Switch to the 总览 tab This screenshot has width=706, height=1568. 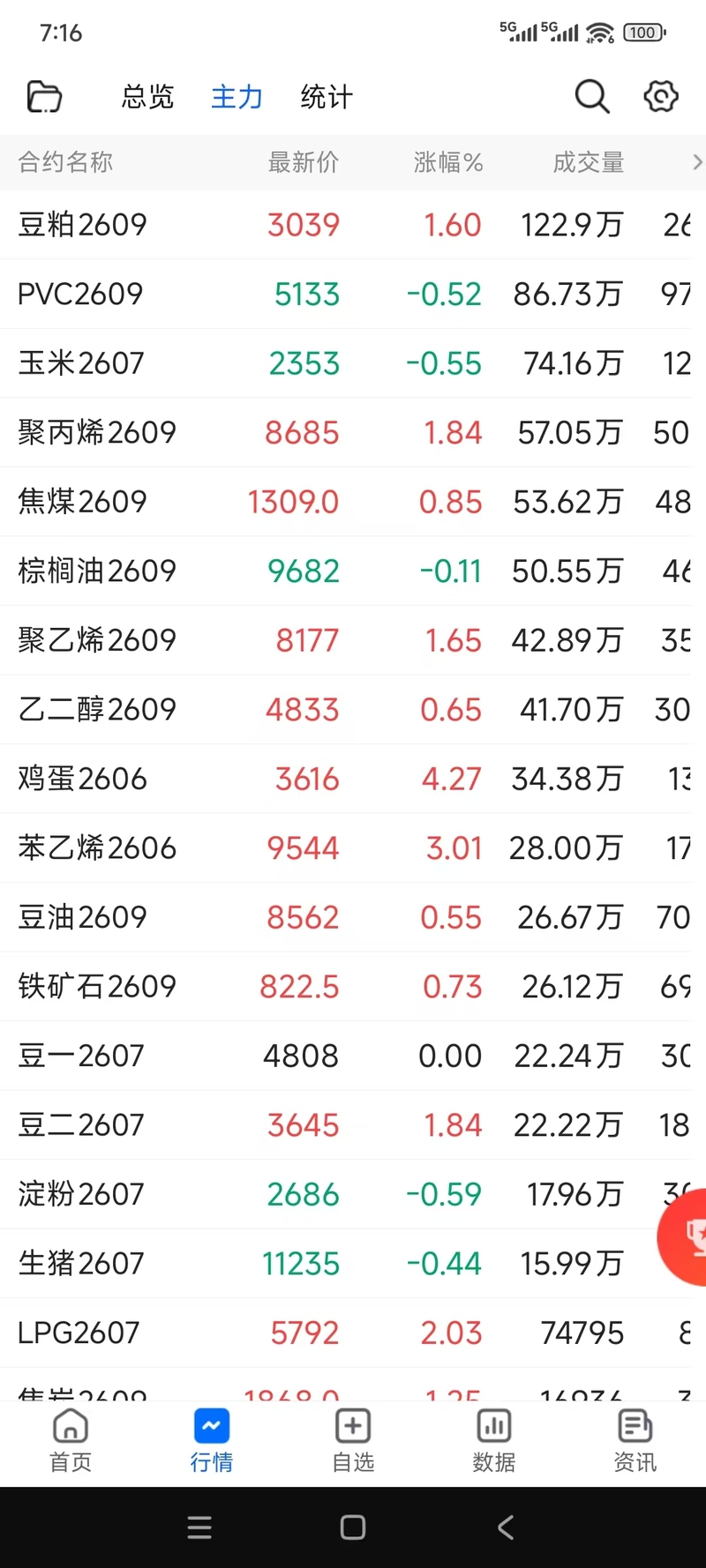coord(147,96)
